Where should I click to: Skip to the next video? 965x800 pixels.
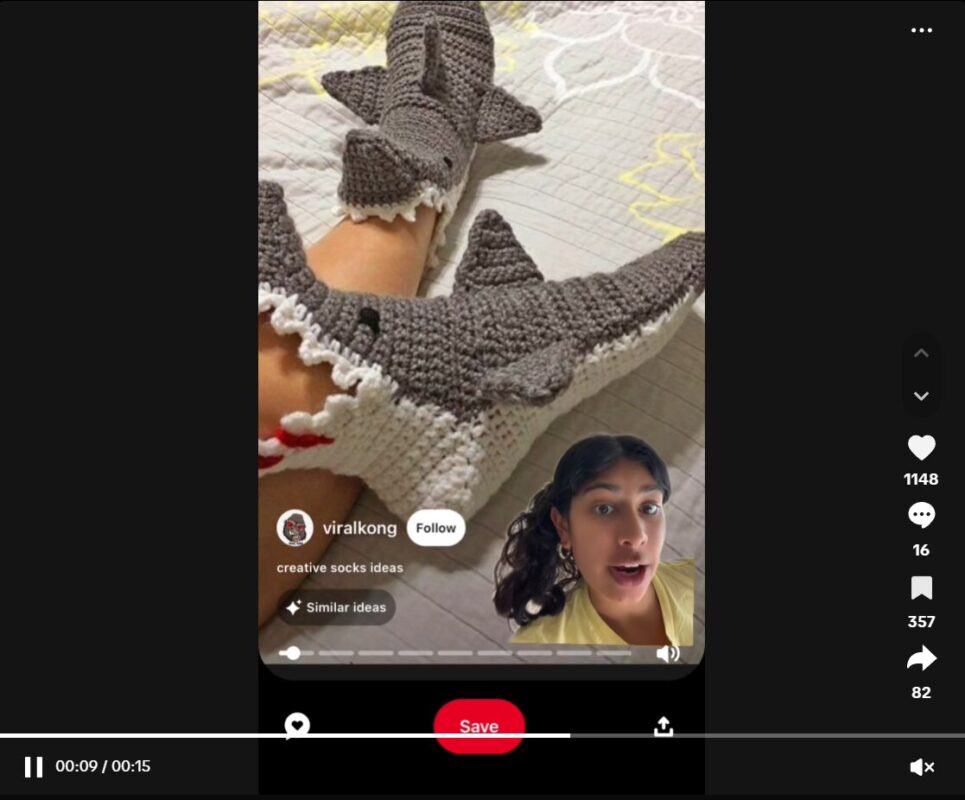(921, 396)
